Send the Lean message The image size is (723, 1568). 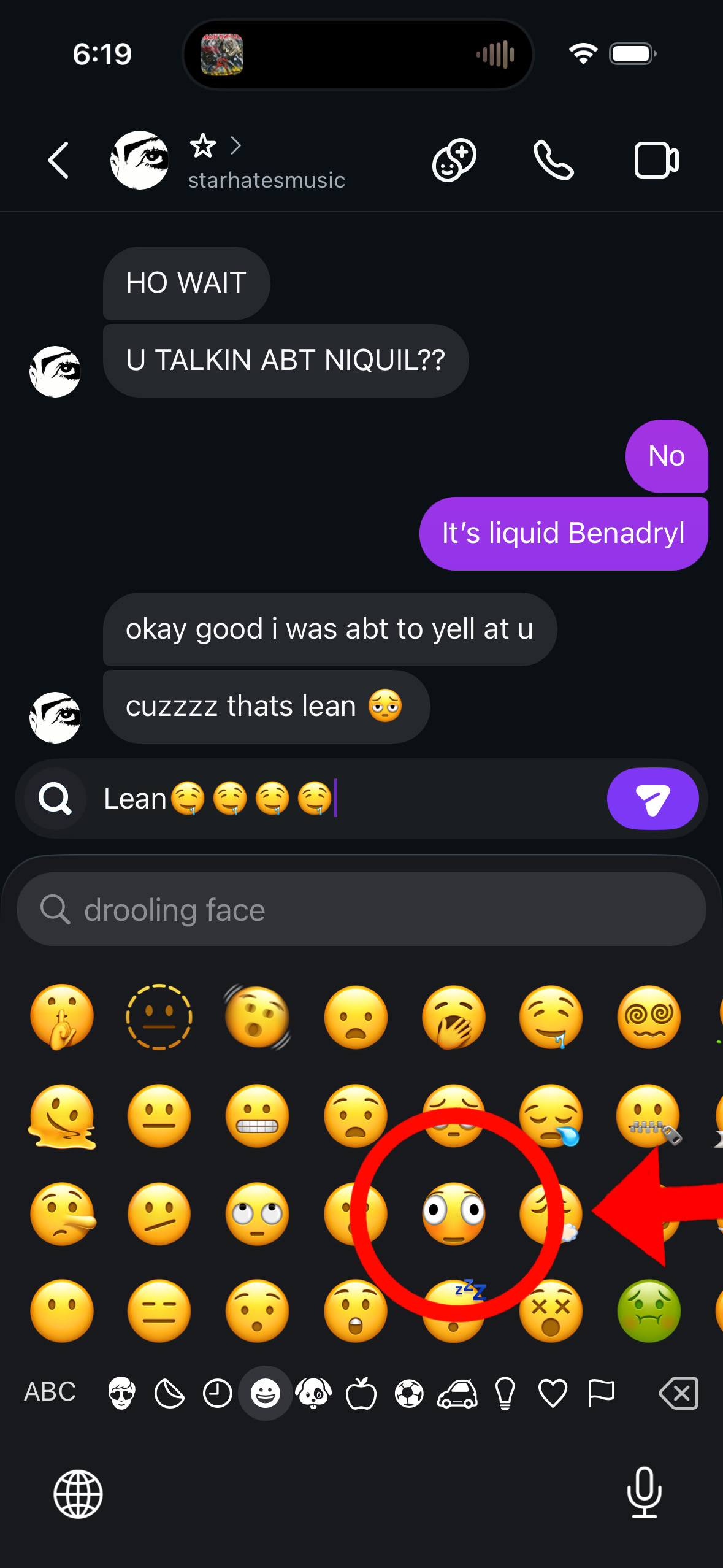point(652,799)
